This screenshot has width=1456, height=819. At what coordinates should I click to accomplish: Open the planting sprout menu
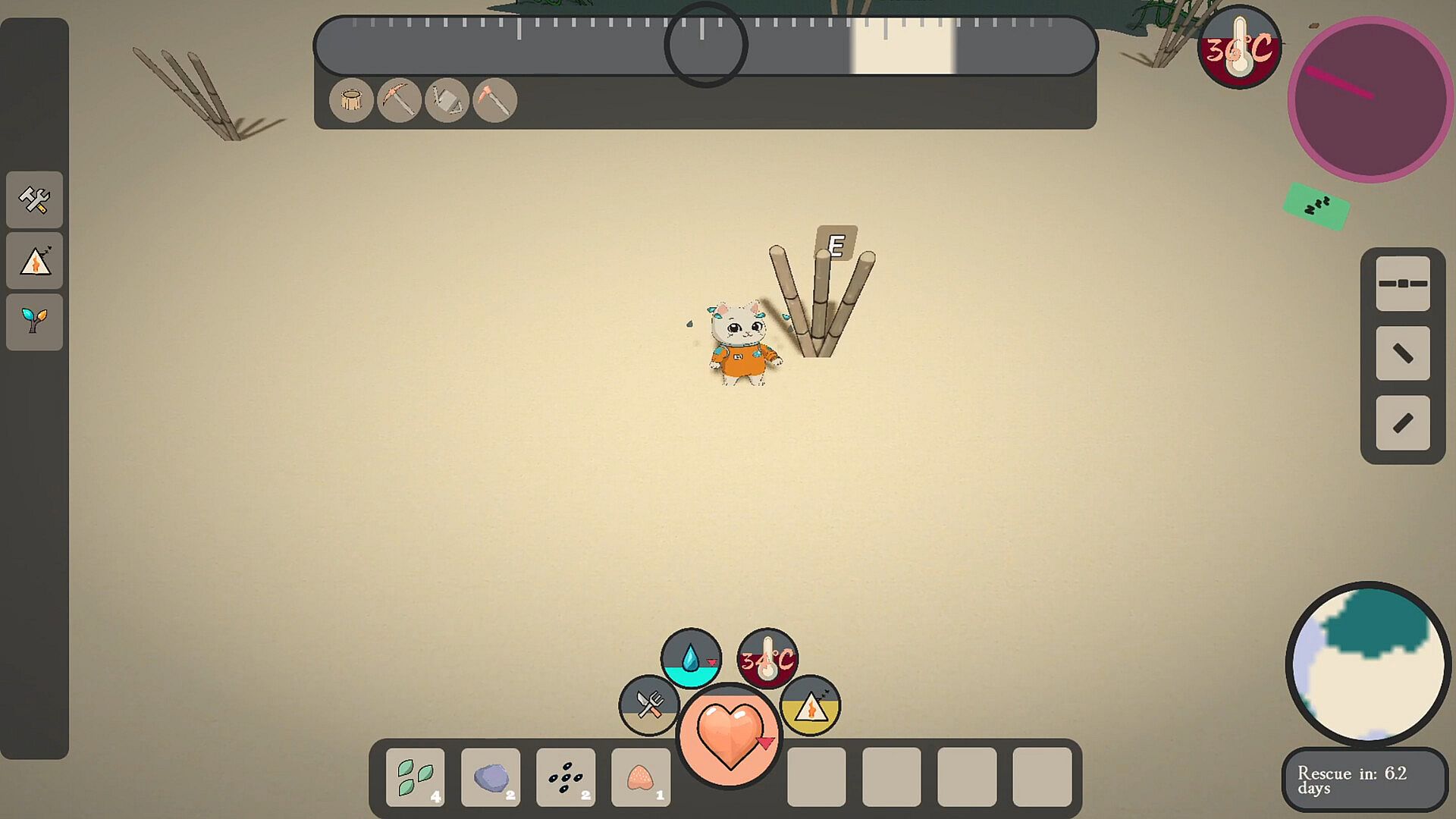click(x=35, y=322)
